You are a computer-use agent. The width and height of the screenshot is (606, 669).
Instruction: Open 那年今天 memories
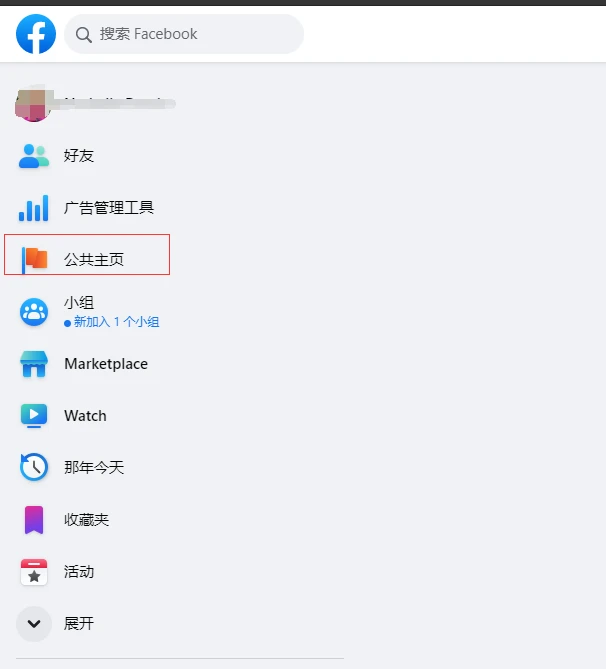[x=93, y=468]
